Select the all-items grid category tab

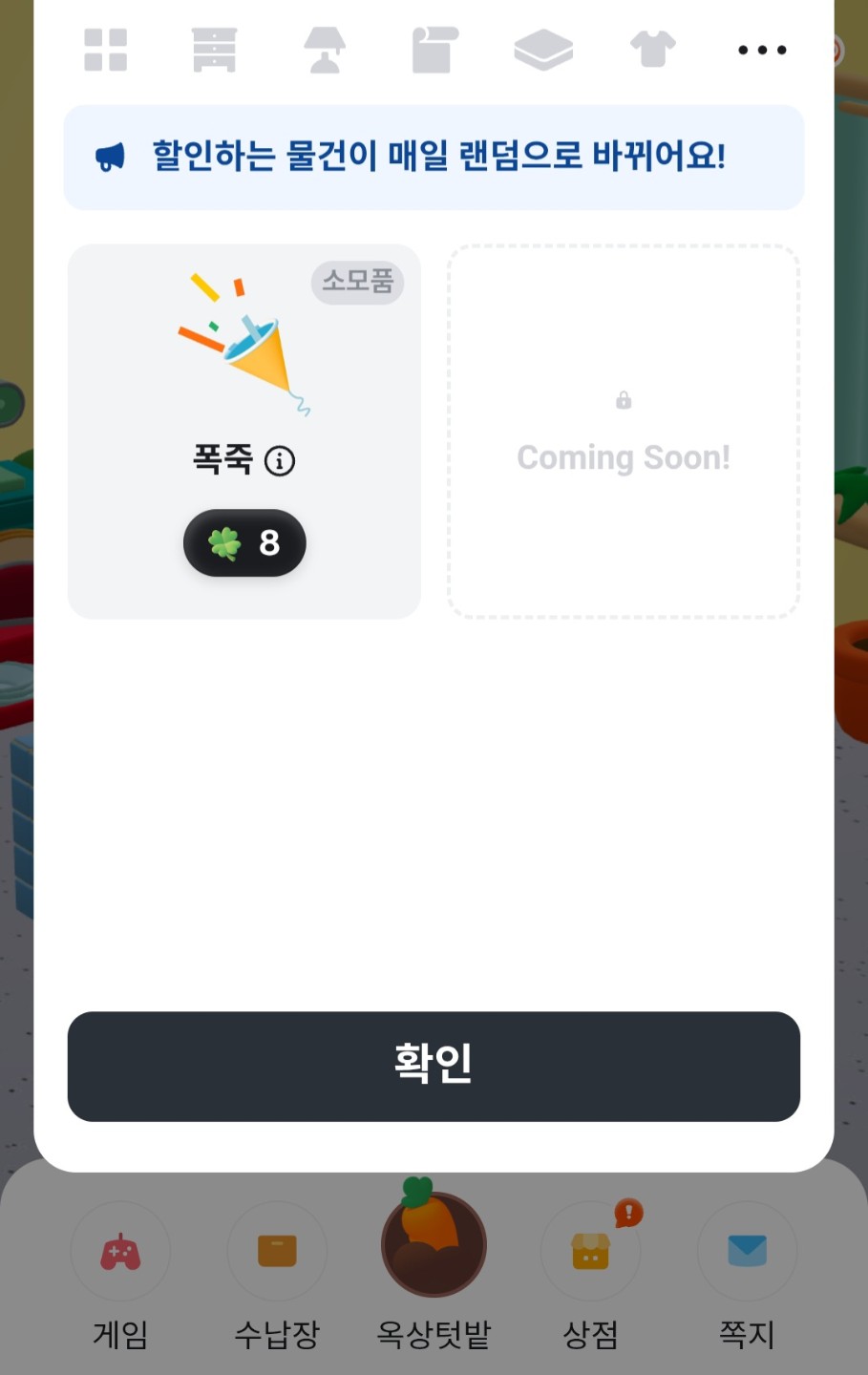tap(106, 51)
